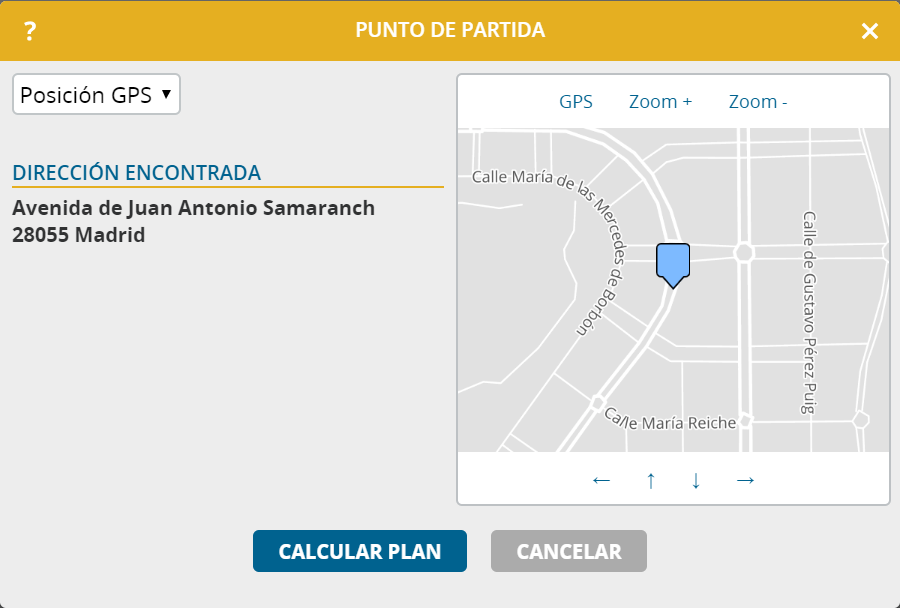Tap Cancelar to cancel
900x608 pixels.
coord(569,551)
